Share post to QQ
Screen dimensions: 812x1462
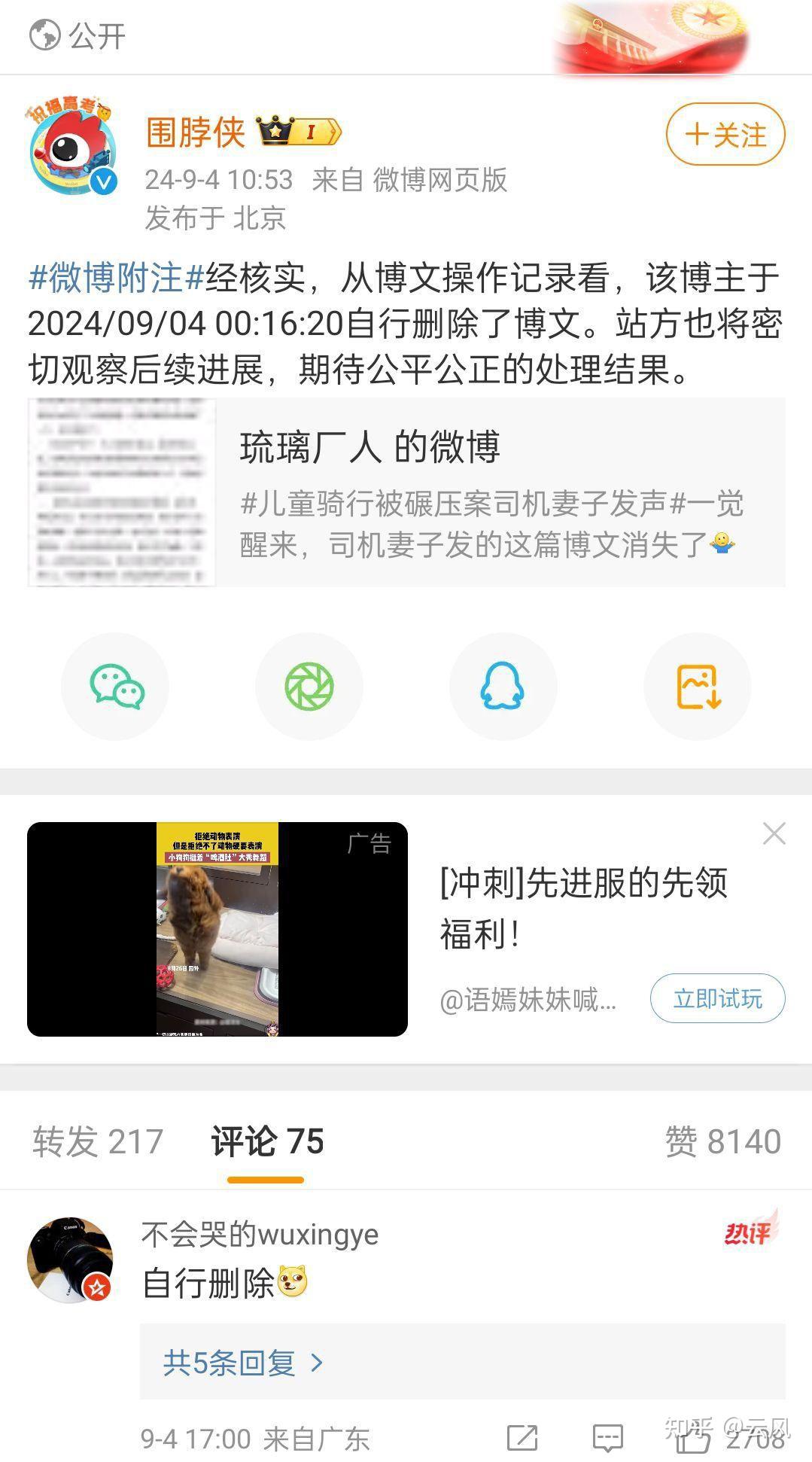tap(503, 686)
